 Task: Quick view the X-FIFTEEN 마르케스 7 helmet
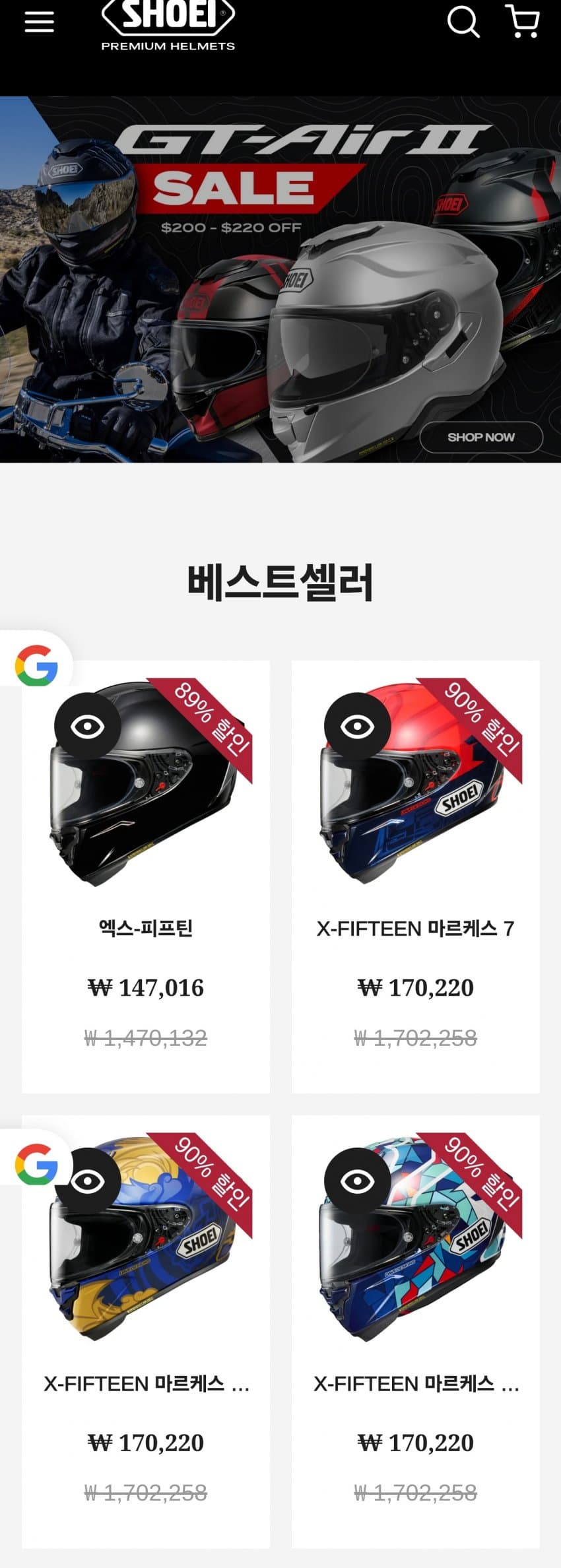point(357,726)
